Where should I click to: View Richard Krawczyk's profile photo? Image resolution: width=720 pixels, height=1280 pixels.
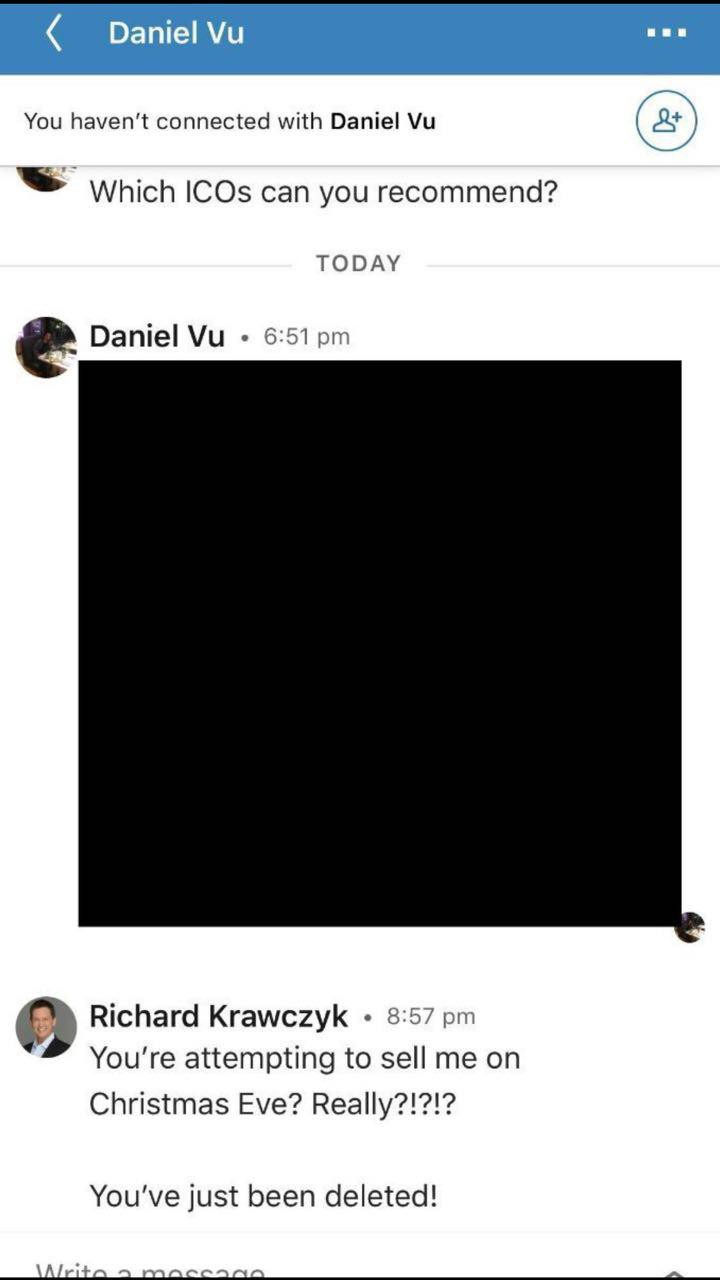tap(46, 1027)
